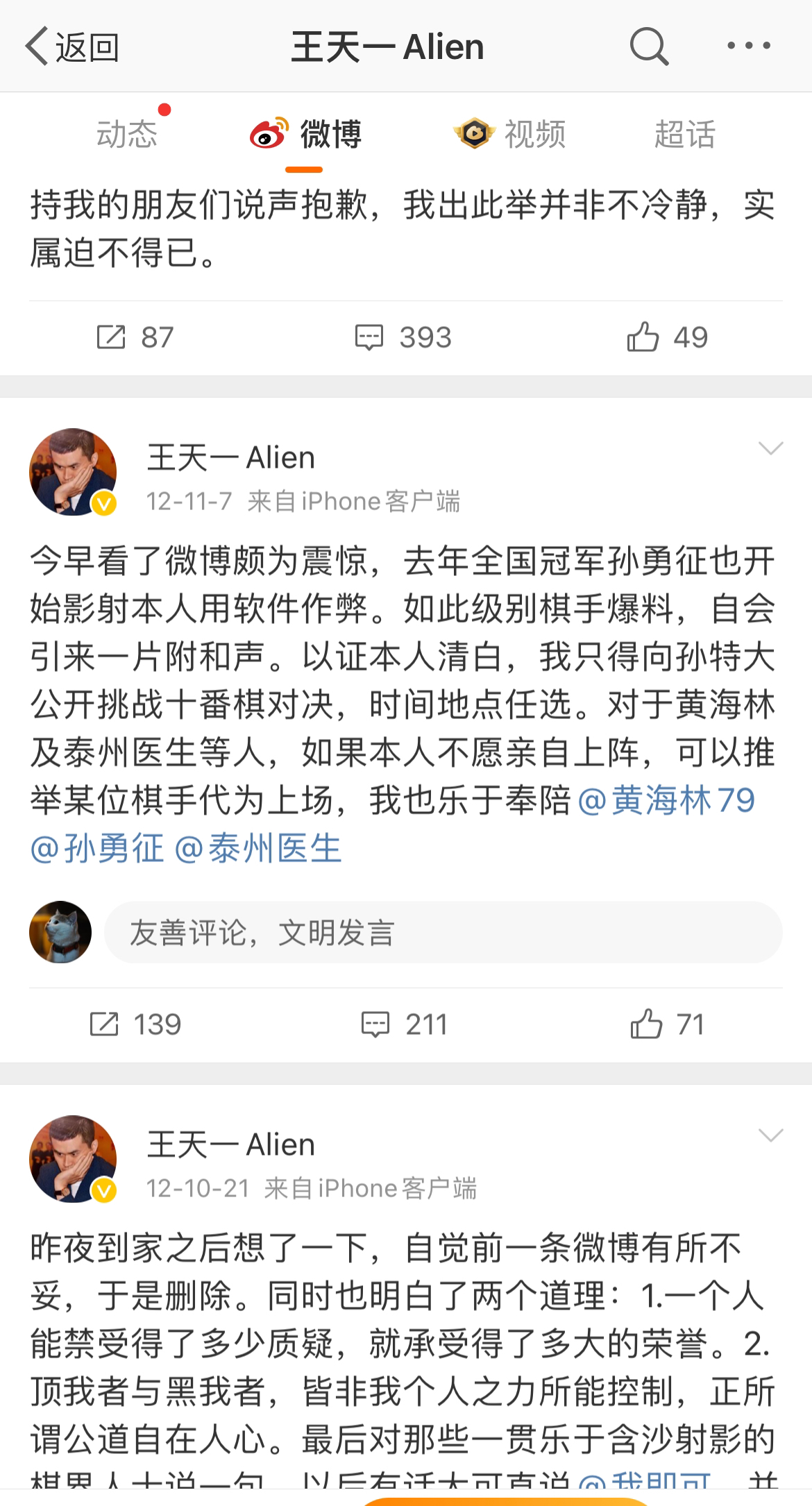
Task: Switch to the 动态 tab
Action: [x=126, y=134]
